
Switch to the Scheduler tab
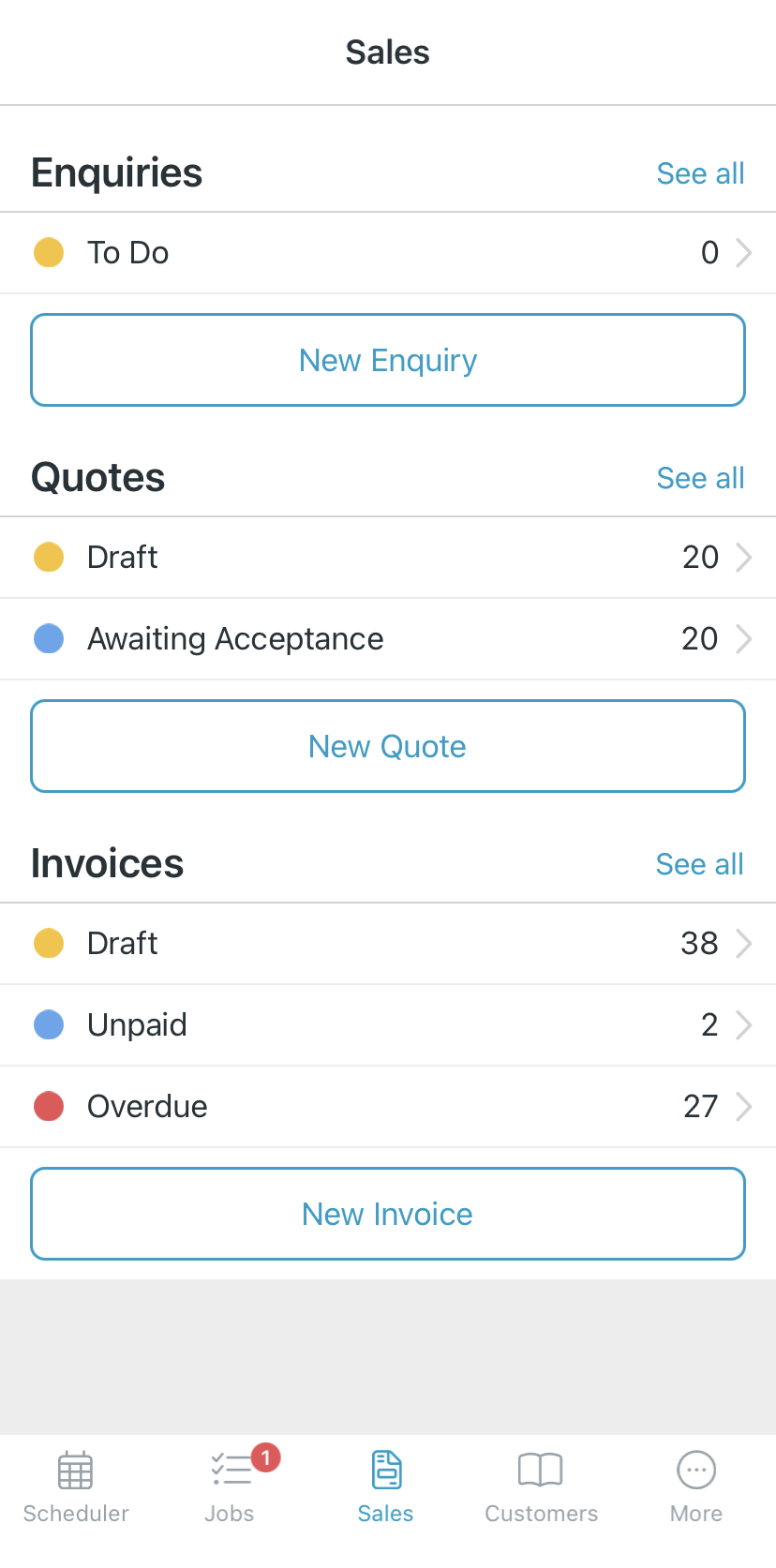[x=76, y=1487]
